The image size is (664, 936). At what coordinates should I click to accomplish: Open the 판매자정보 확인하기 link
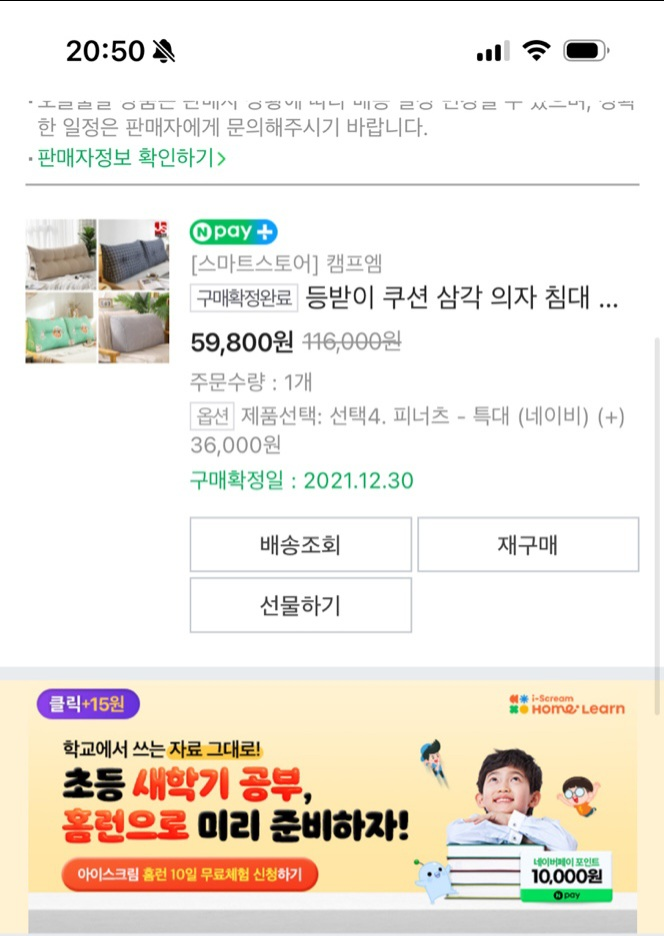130,158
